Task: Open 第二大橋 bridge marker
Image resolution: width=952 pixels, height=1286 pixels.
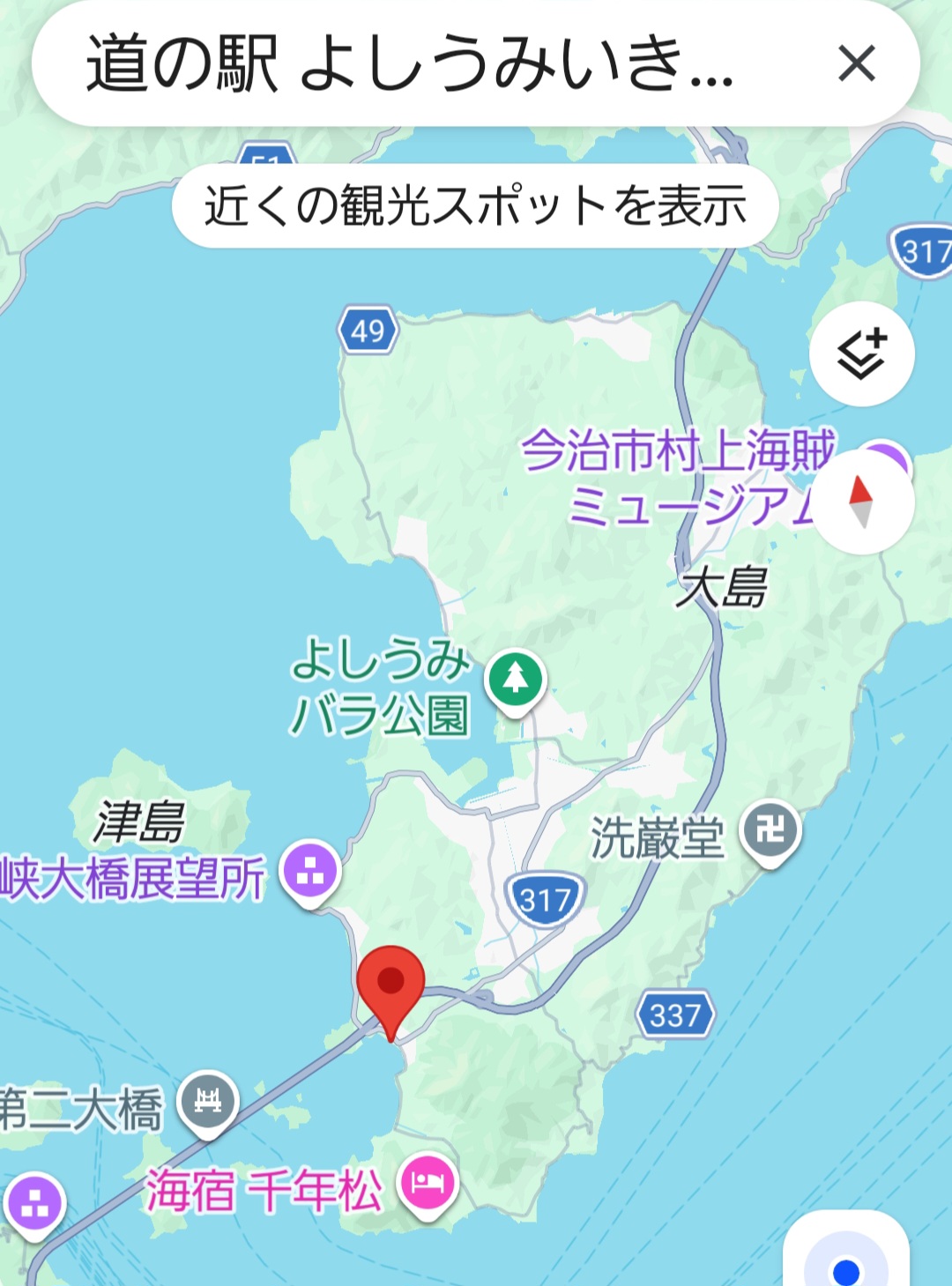Action: coord(208,1101)
